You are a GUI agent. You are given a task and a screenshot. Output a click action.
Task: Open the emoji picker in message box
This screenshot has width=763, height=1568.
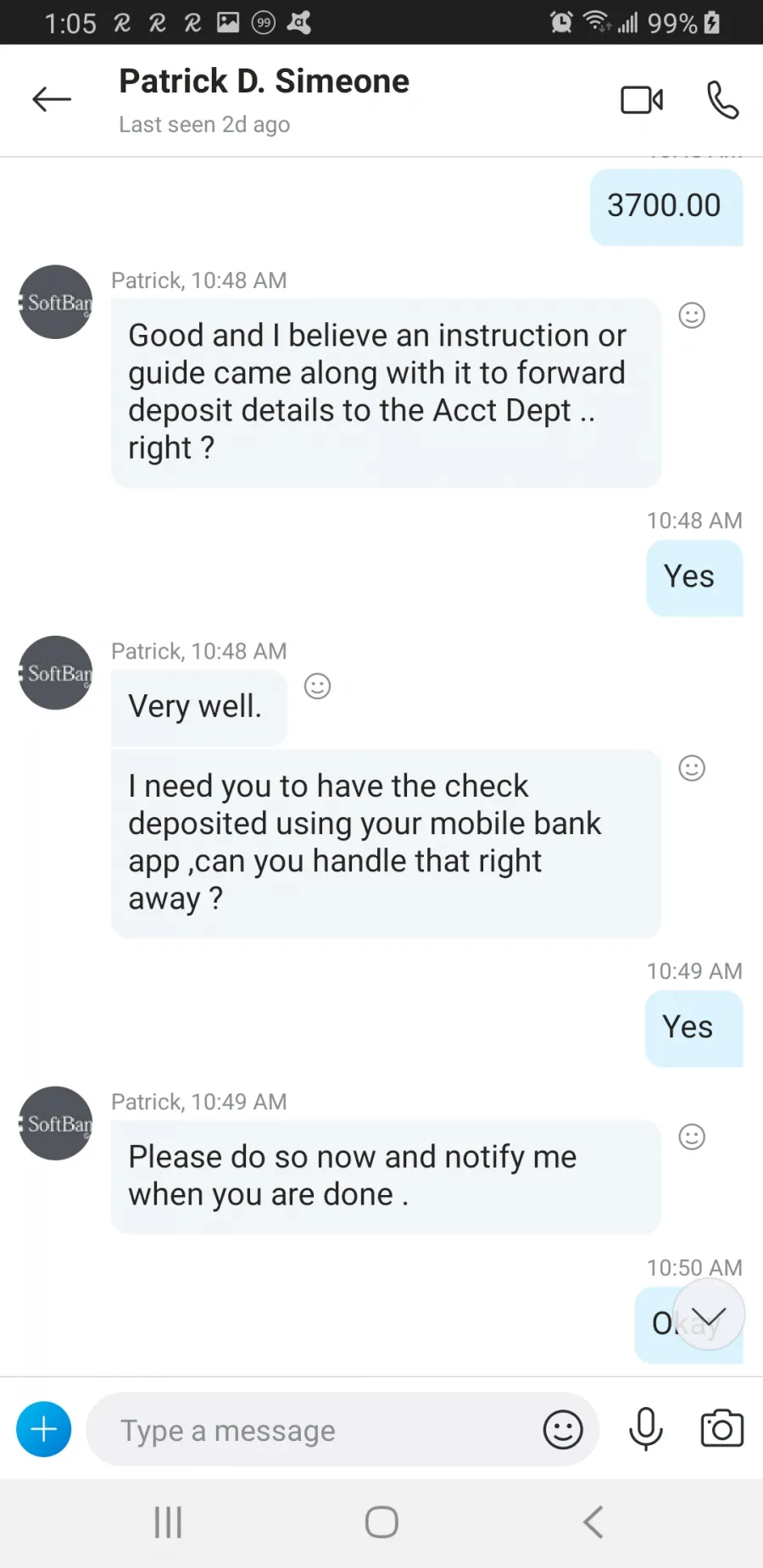click(x=563, y=1431)
